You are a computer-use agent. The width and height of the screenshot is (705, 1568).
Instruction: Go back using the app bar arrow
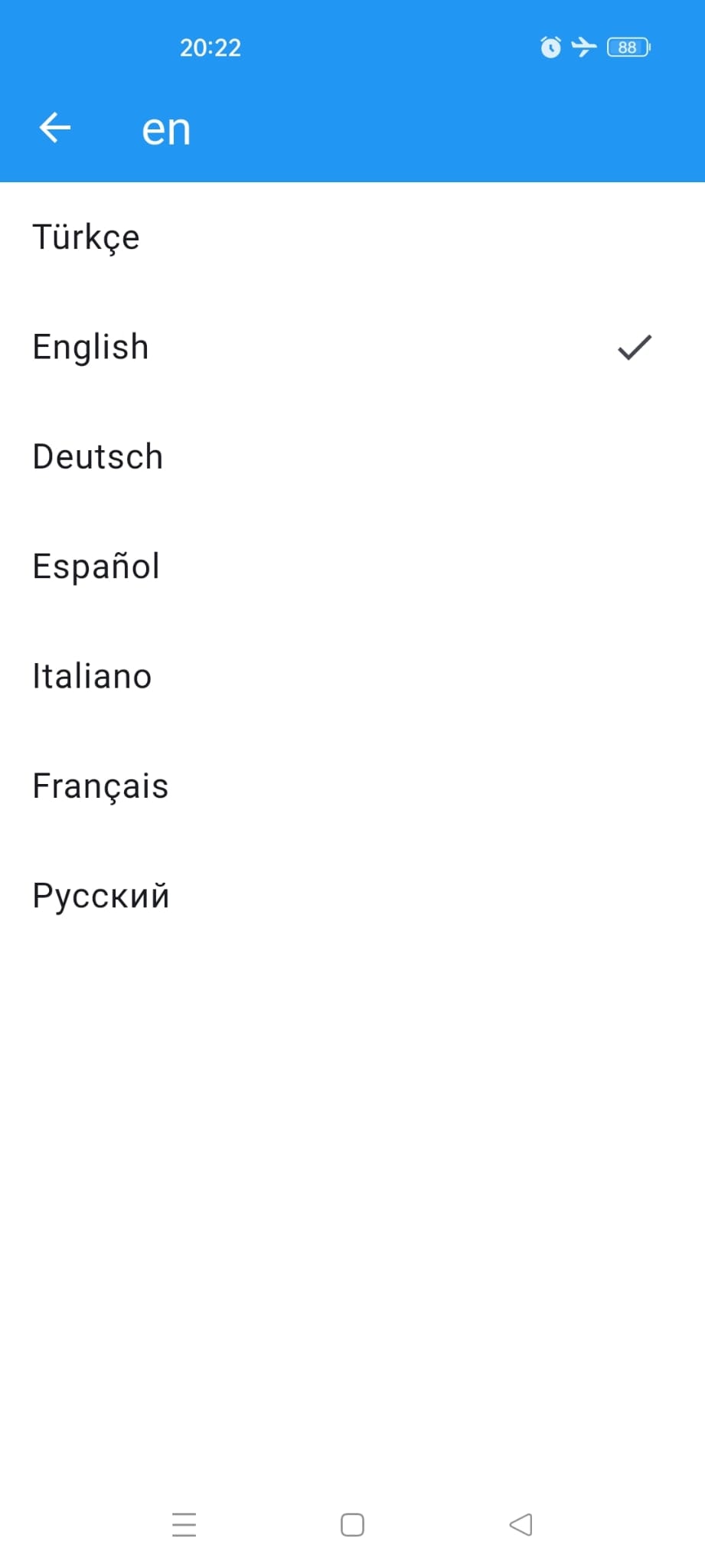click(x=54, y=127)
